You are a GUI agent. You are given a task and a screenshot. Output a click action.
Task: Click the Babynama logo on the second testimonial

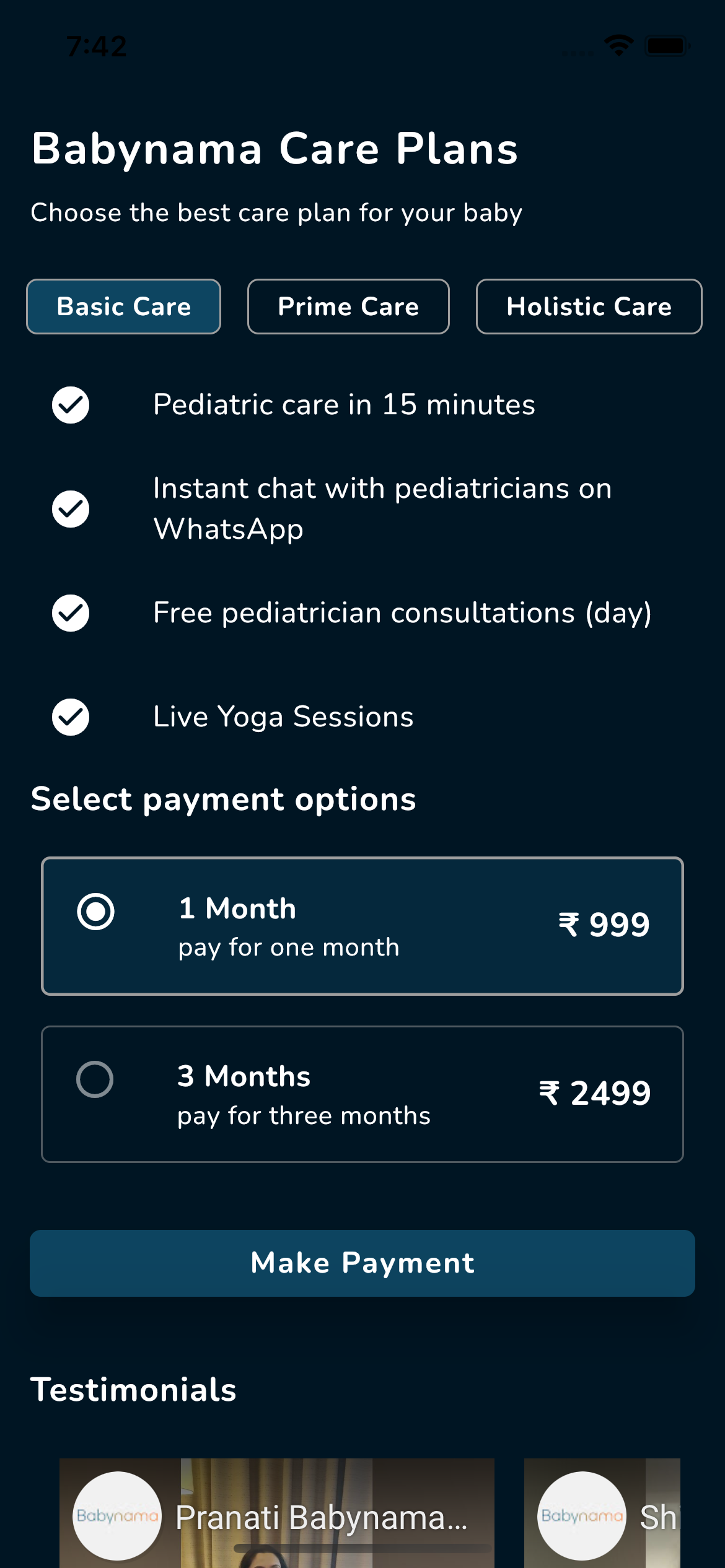tap(581, 1514)
